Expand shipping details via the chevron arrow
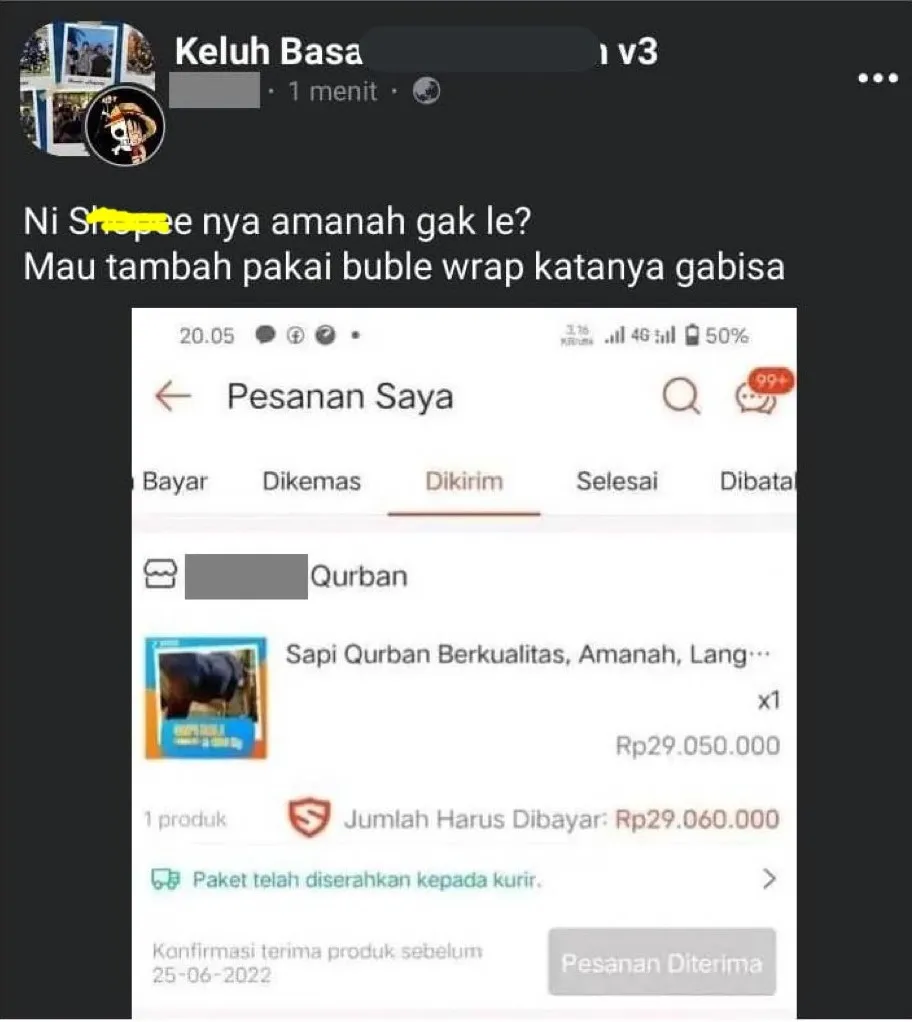 (768, 878)
